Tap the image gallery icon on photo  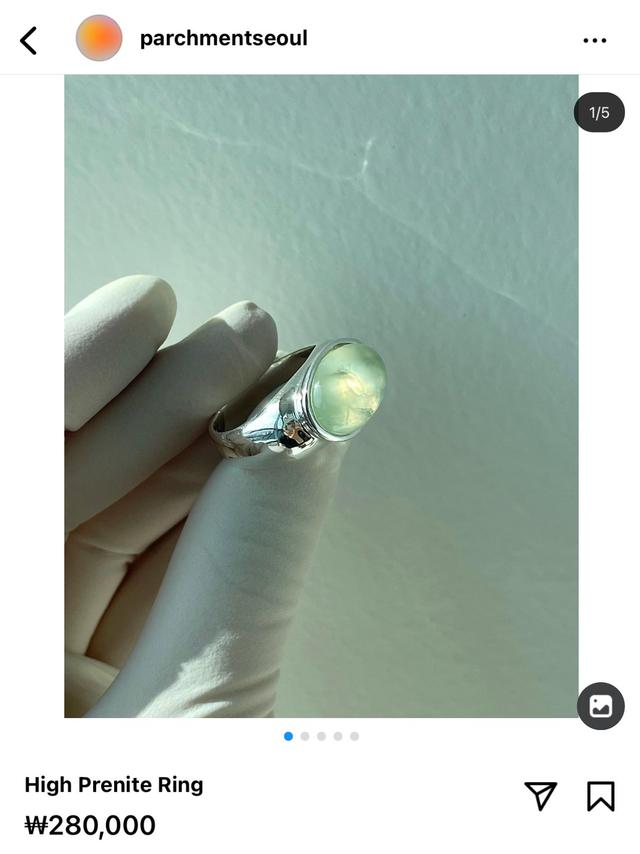(x=600, y=706)
